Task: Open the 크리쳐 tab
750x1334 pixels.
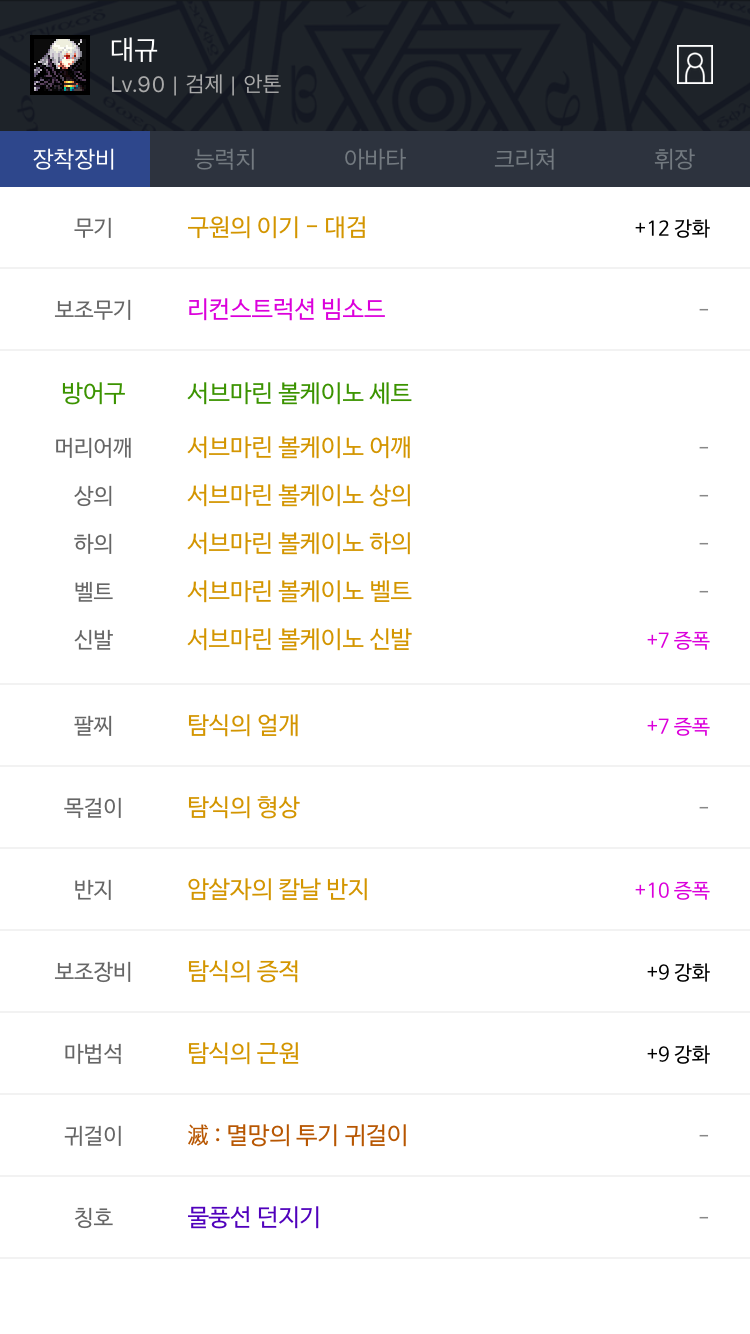Action: (x=525, y=159)
